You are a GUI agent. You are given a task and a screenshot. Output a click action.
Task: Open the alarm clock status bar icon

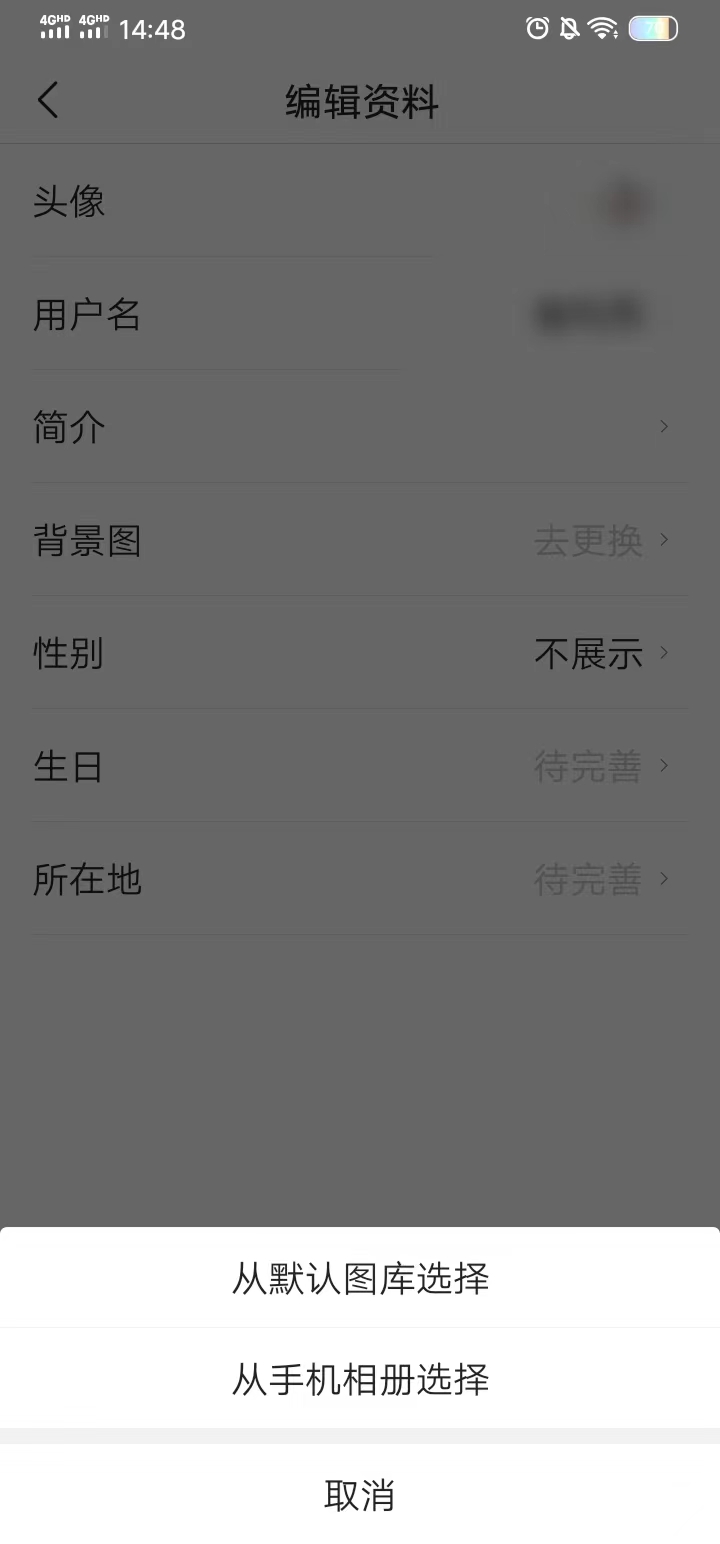pos(537,28)
